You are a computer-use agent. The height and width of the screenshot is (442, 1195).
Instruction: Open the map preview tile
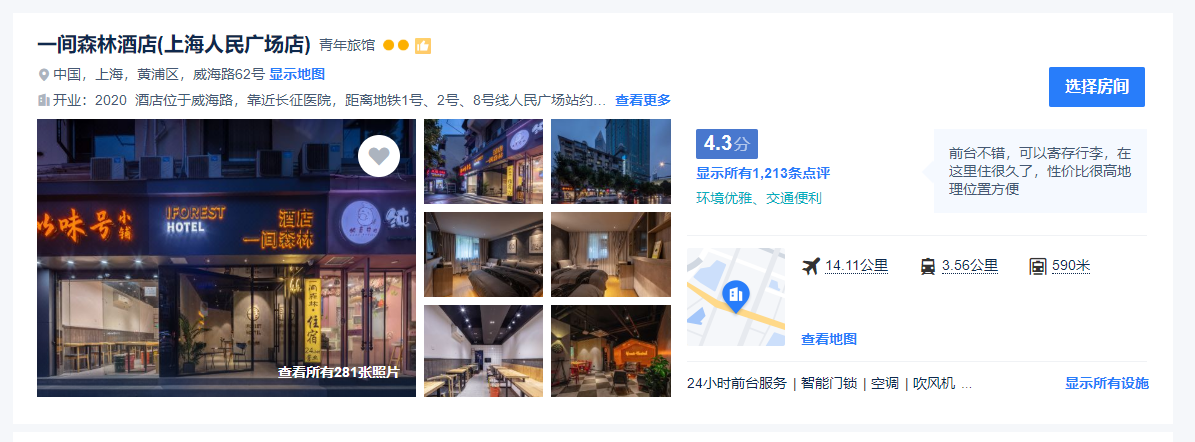click(x=735, y=297)
